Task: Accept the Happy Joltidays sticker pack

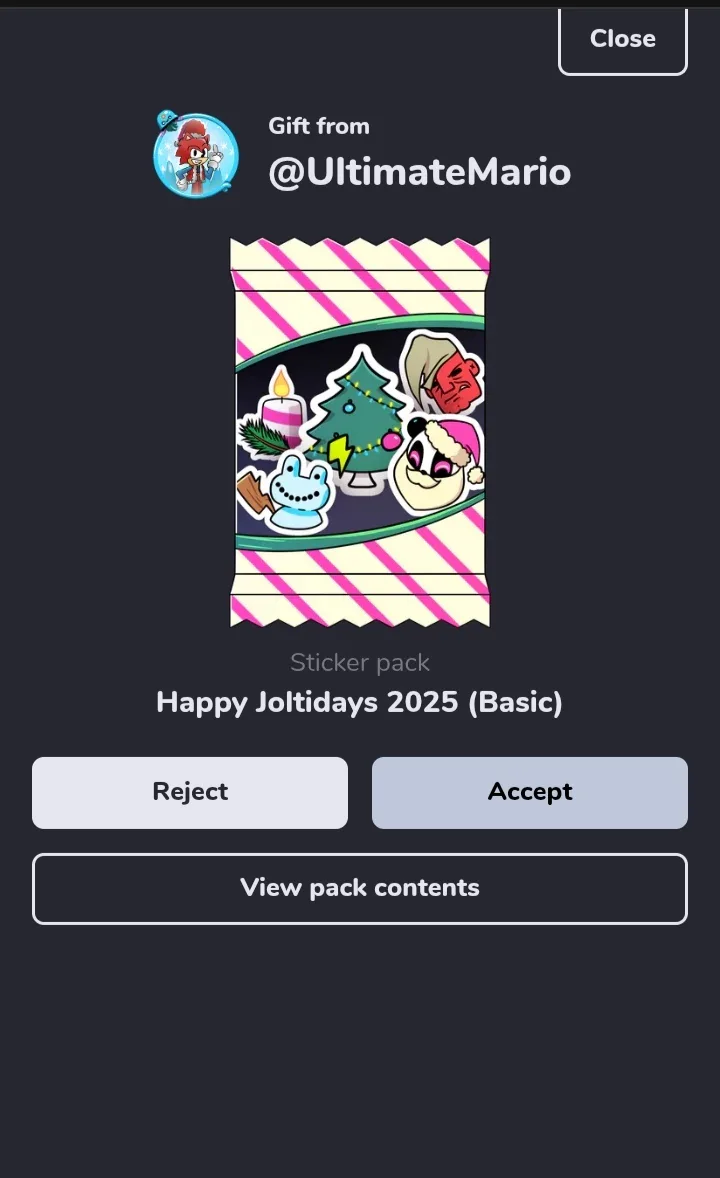Action: (530, 793)
